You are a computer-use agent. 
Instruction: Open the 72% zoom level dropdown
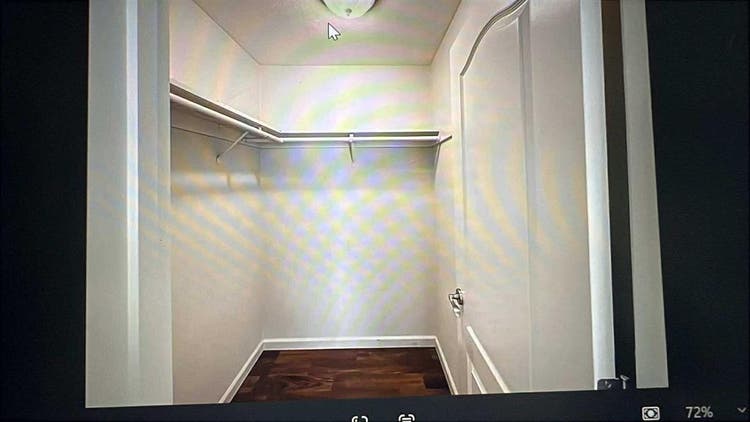(741, 411)
